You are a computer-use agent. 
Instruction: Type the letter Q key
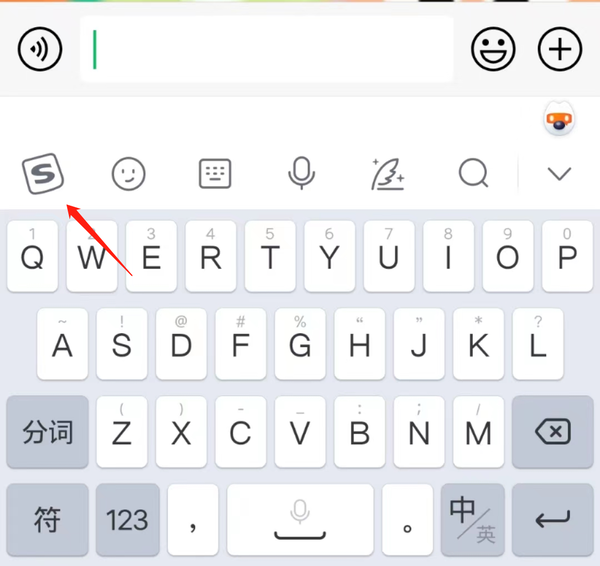tap(33, 256)
